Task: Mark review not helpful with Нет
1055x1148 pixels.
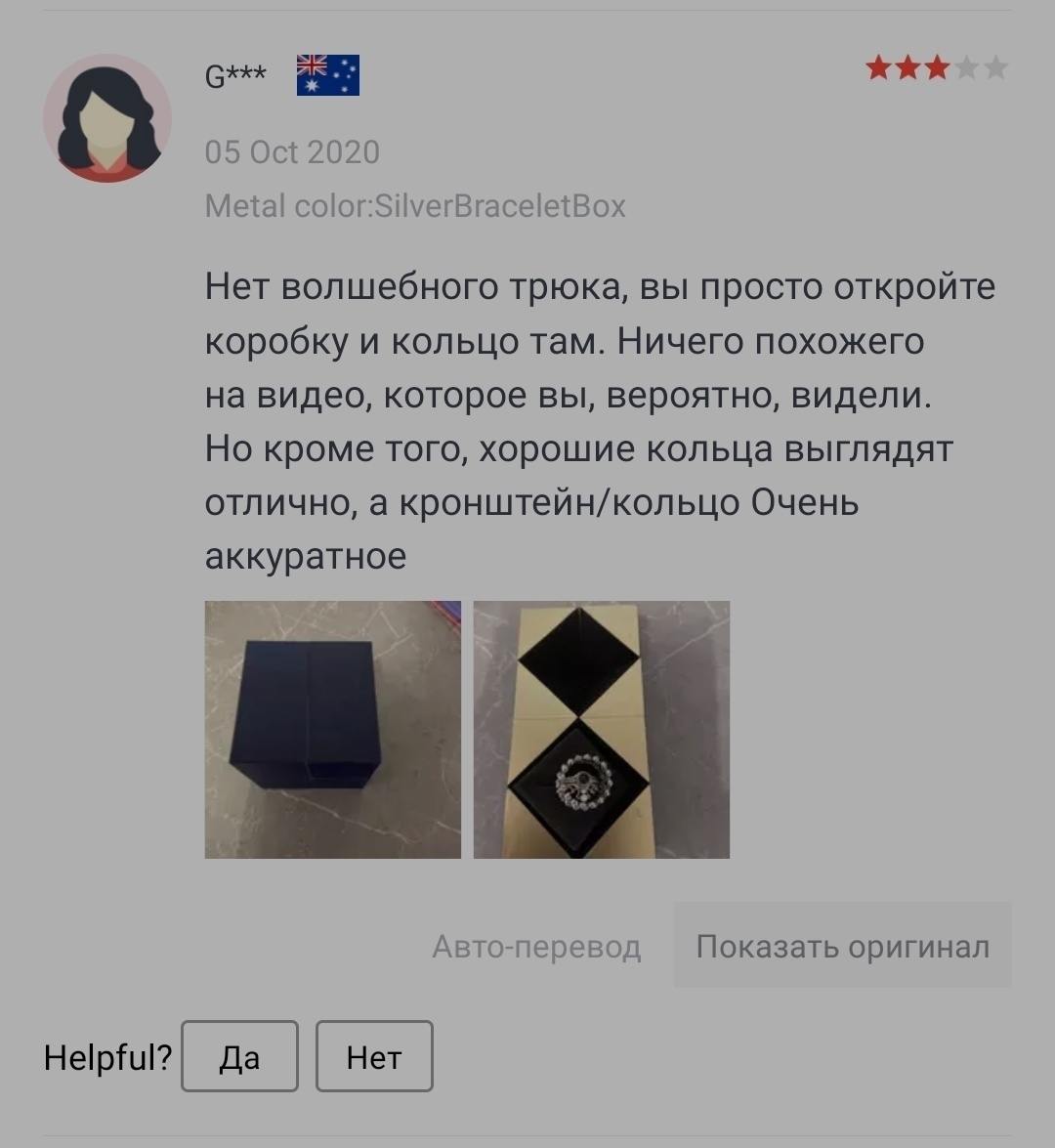Action: 374,1056
